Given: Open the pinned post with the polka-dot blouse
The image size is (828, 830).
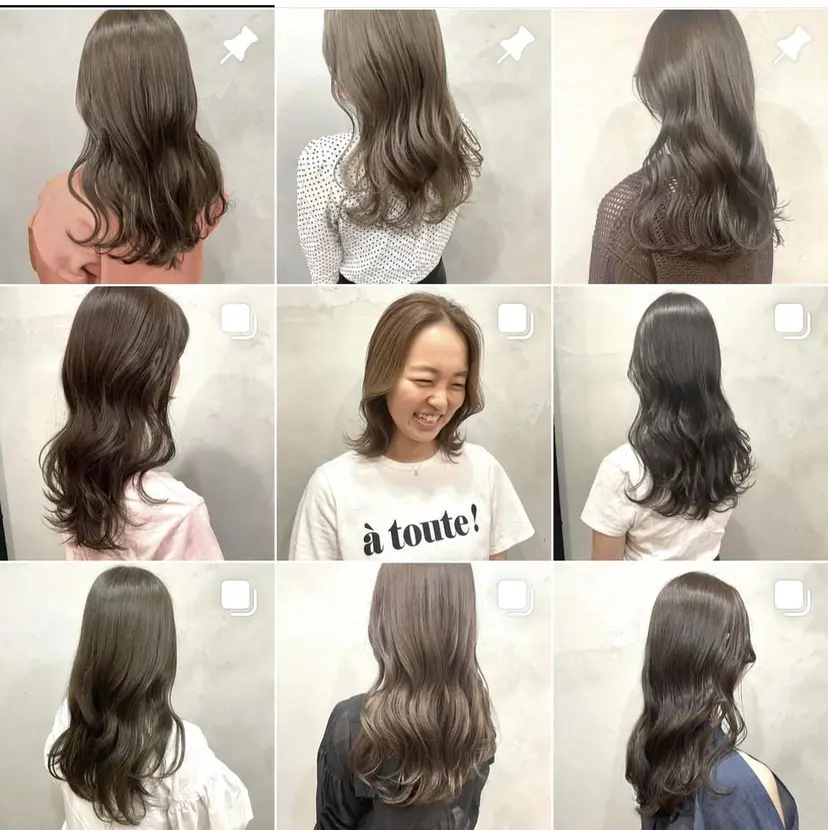Looking at the screenshot, I should (x=413, y=146).
